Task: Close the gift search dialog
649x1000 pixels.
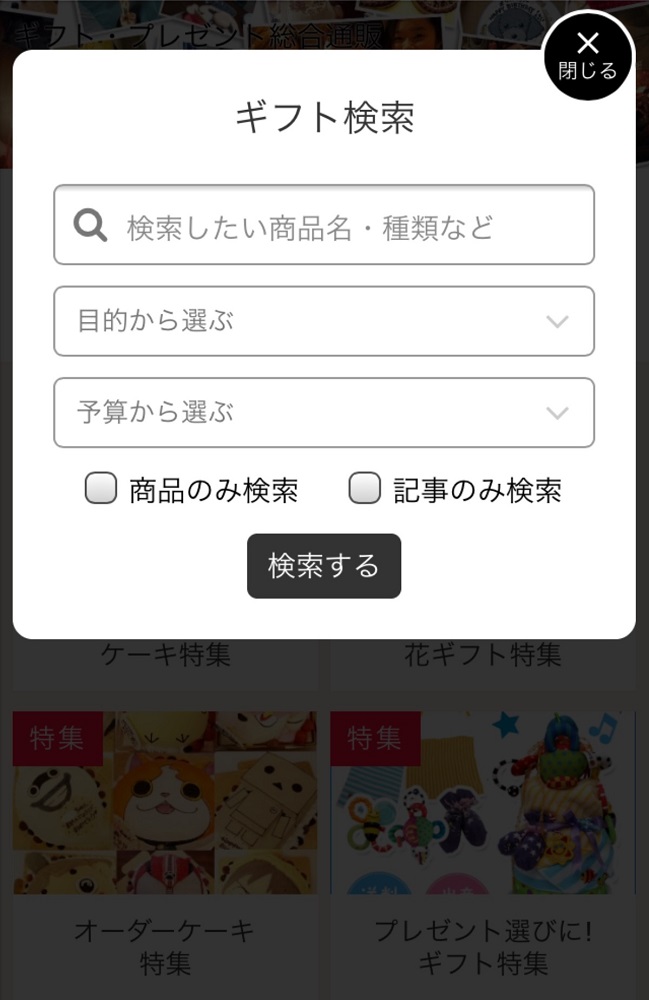Action: (x=588, y=55)
